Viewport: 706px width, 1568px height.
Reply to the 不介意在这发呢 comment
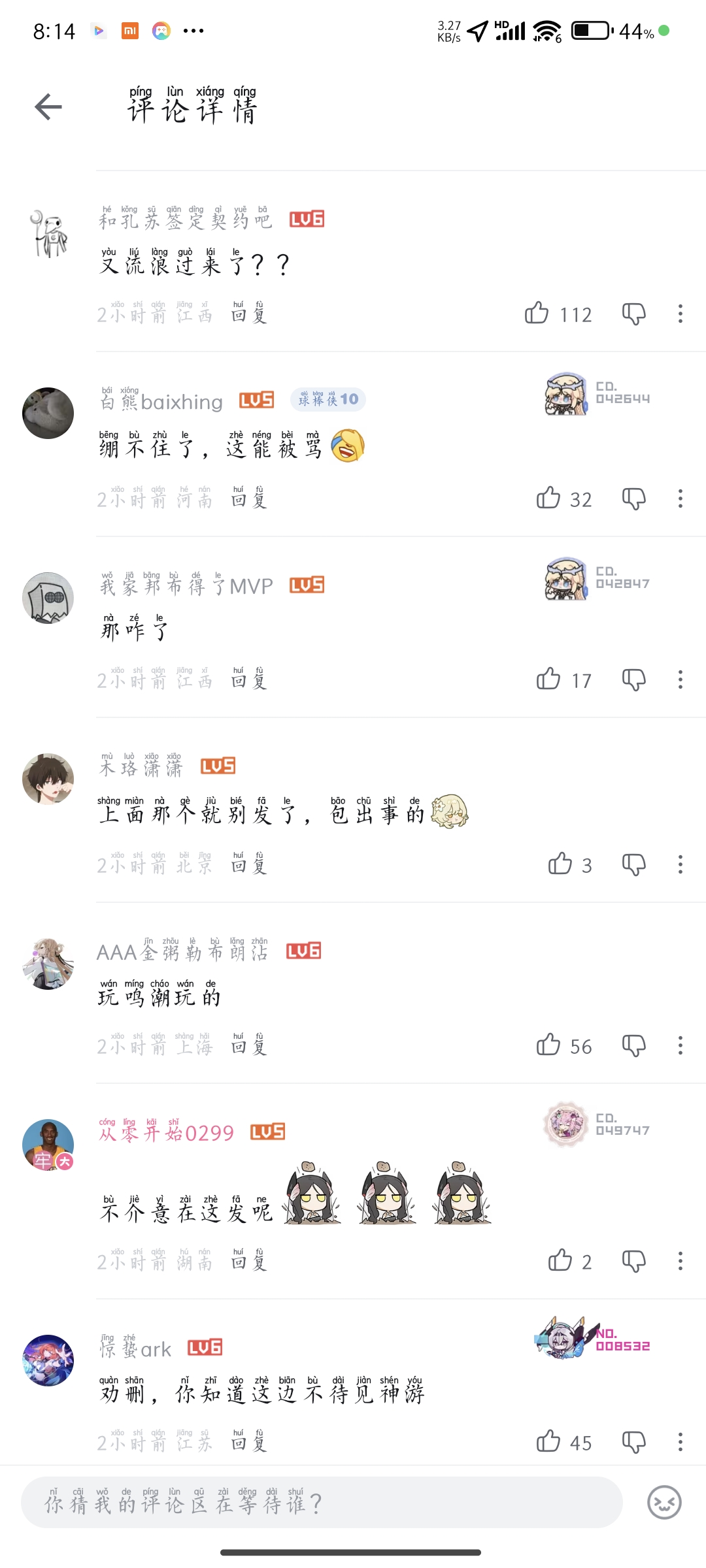pos(249,1260)
